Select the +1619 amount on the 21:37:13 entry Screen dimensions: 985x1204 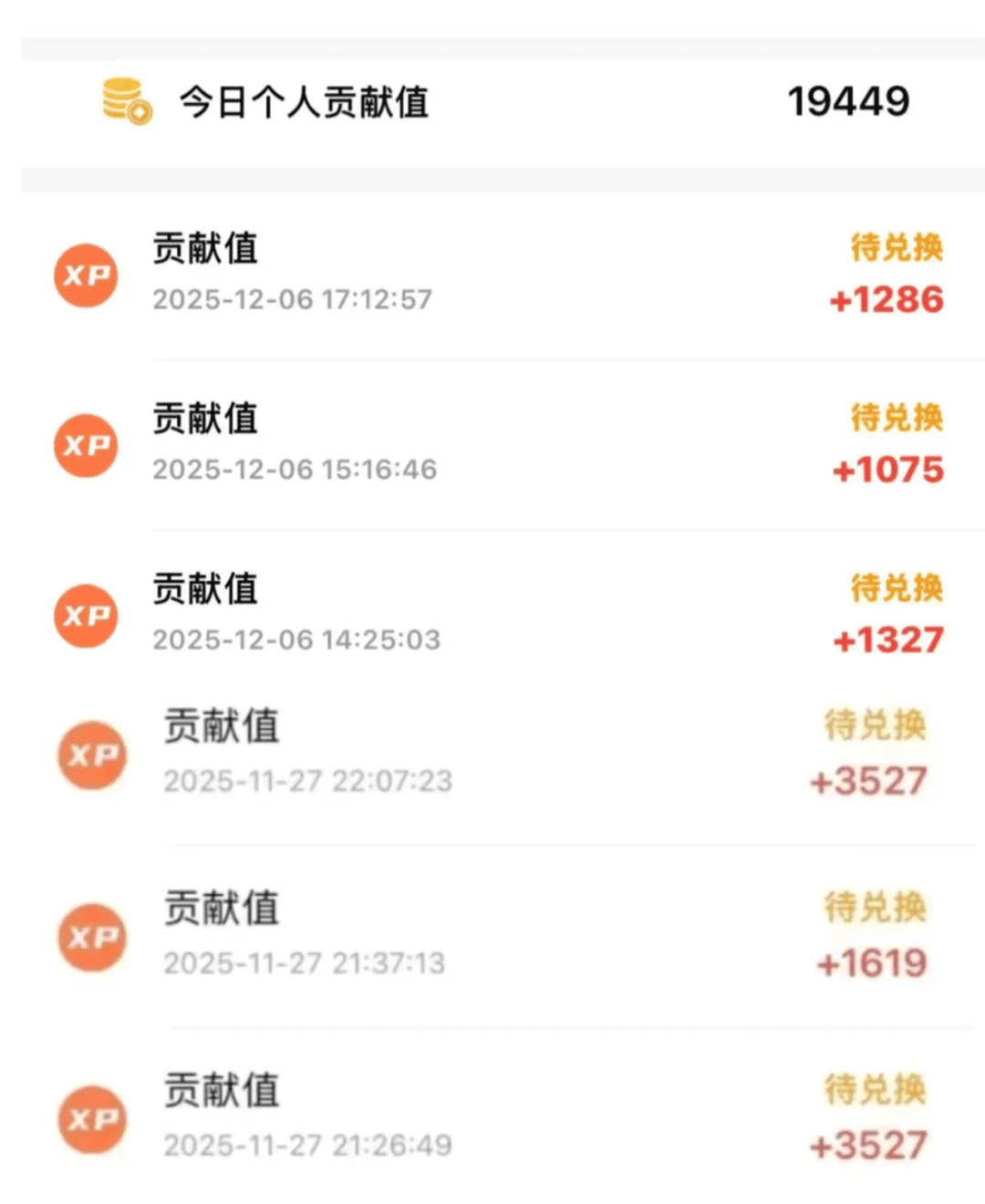point(872,960)
